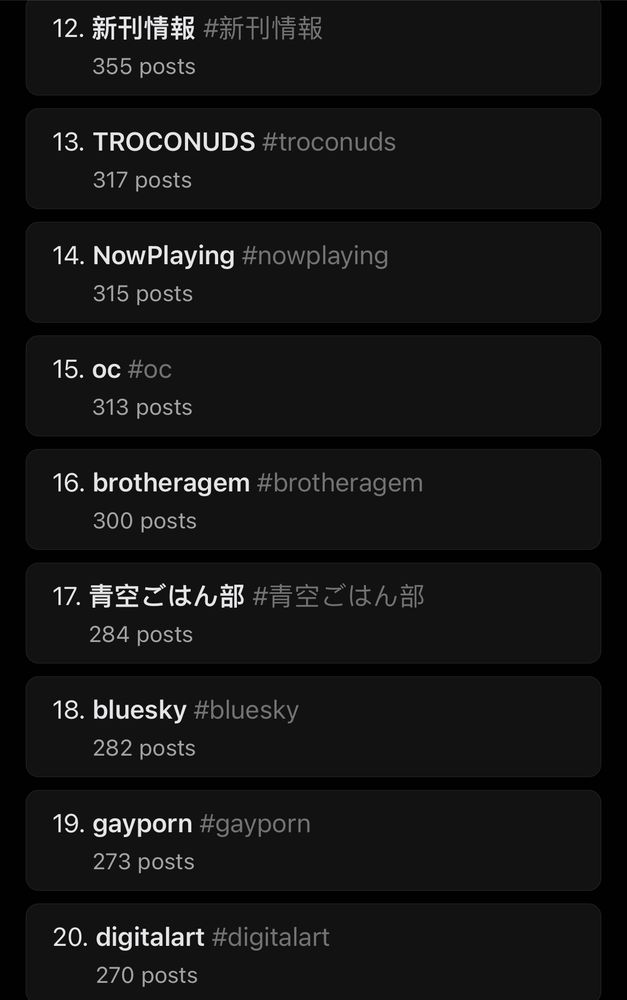Open the bluesky trending tag
627x1000 pixels.
[x=312, y=727]
